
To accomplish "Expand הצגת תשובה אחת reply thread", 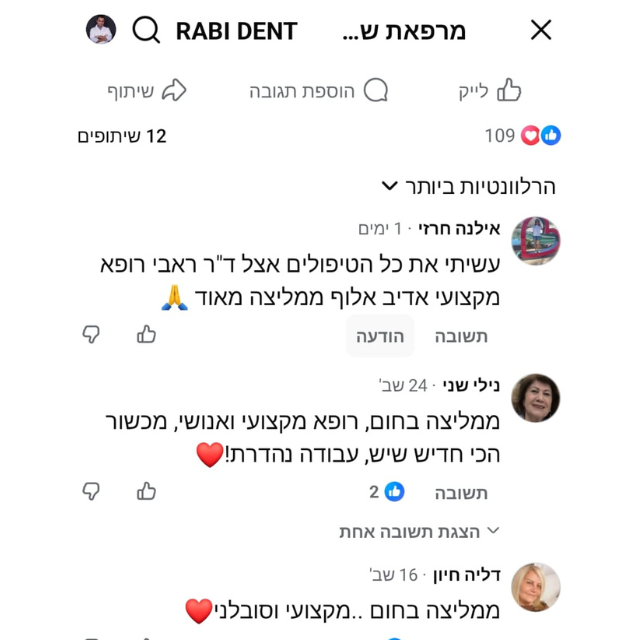I will click(x=418, y=532).
